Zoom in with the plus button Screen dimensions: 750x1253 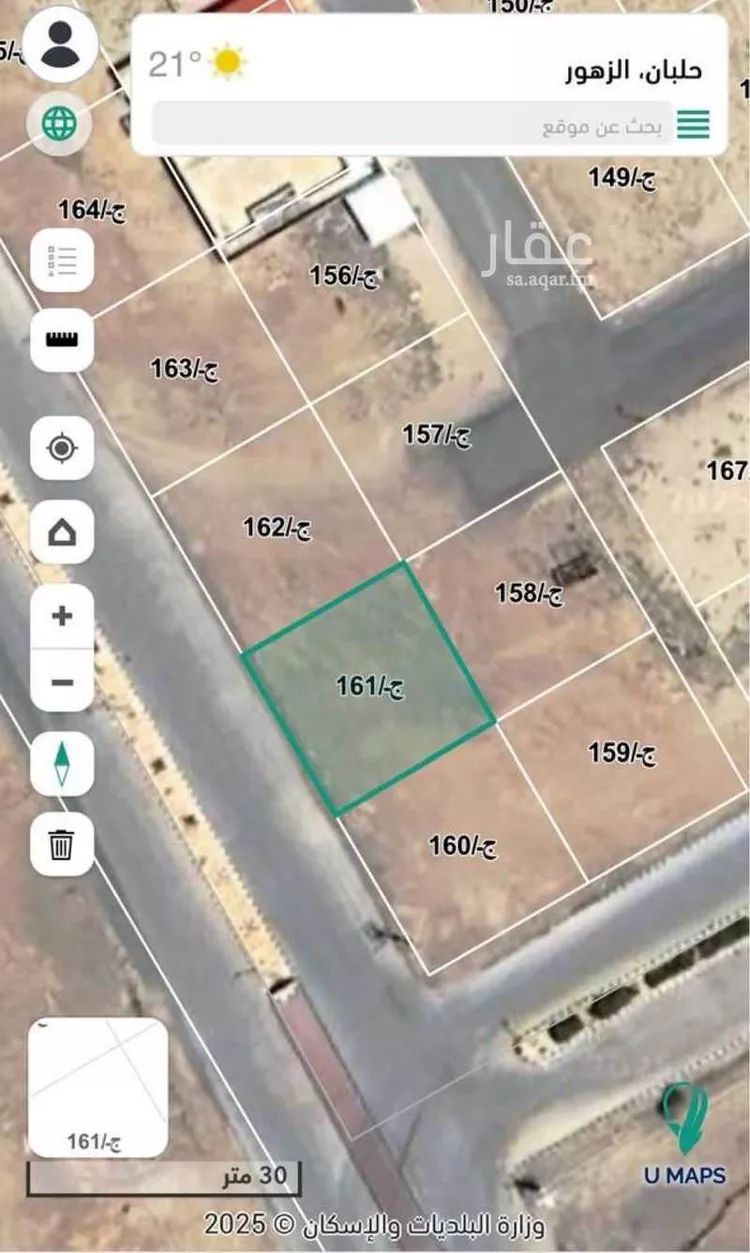62,616
